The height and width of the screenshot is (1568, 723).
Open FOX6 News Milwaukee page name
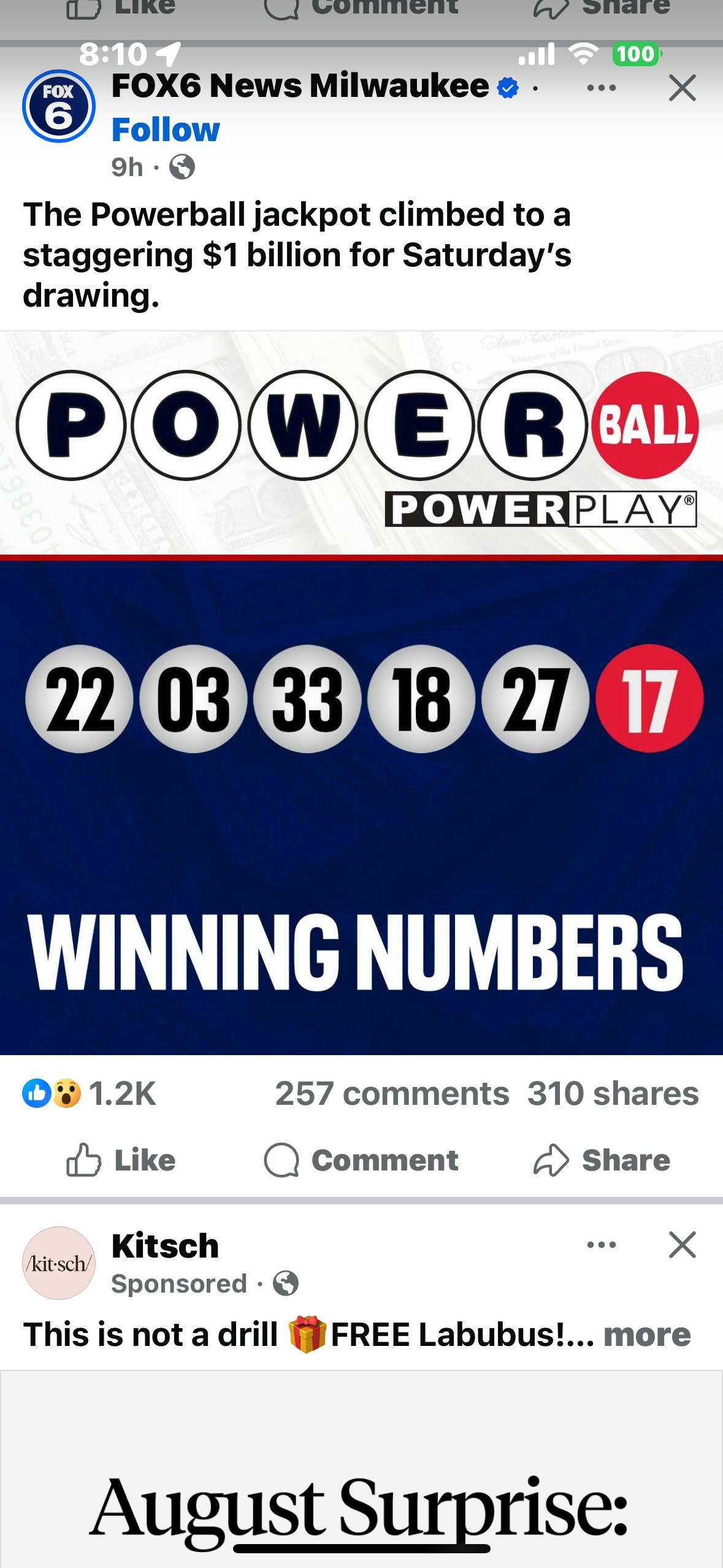point(300,85)
